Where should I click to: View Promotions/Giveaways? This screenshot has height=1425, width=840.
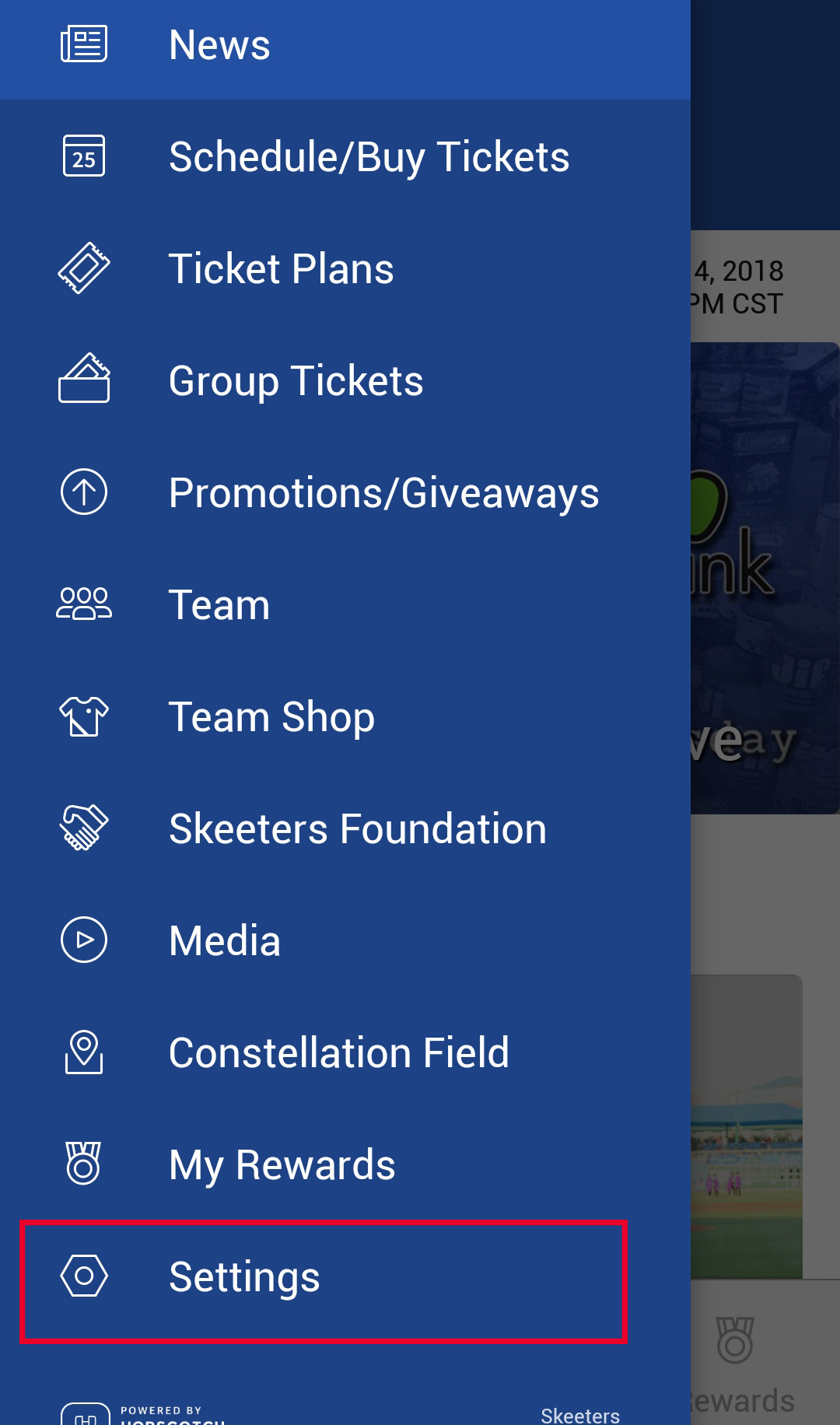345,492
